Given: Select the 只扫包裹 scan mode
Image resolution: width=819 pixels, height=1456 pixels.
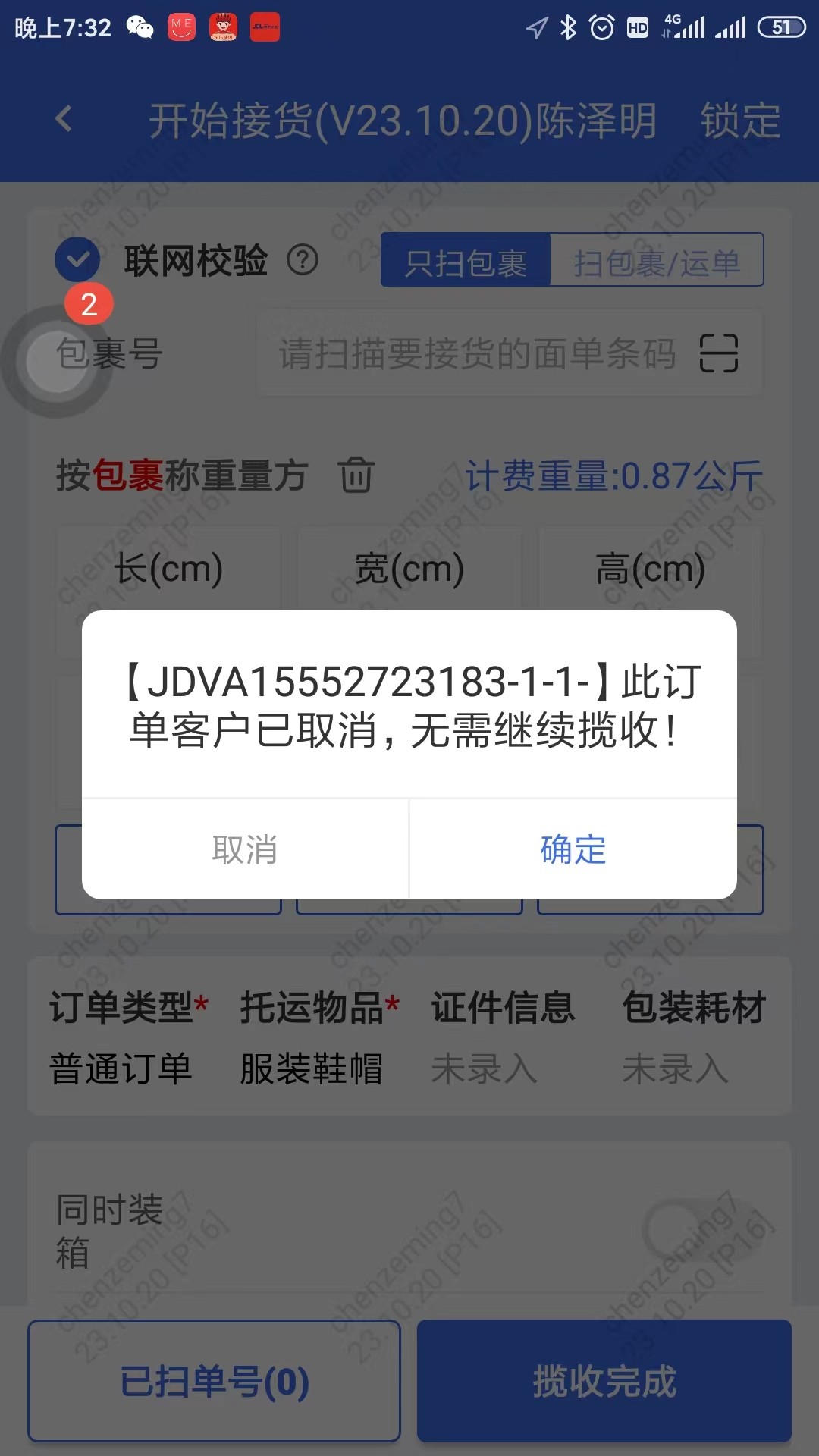Looking at the screenshot, I should (466, 262).
